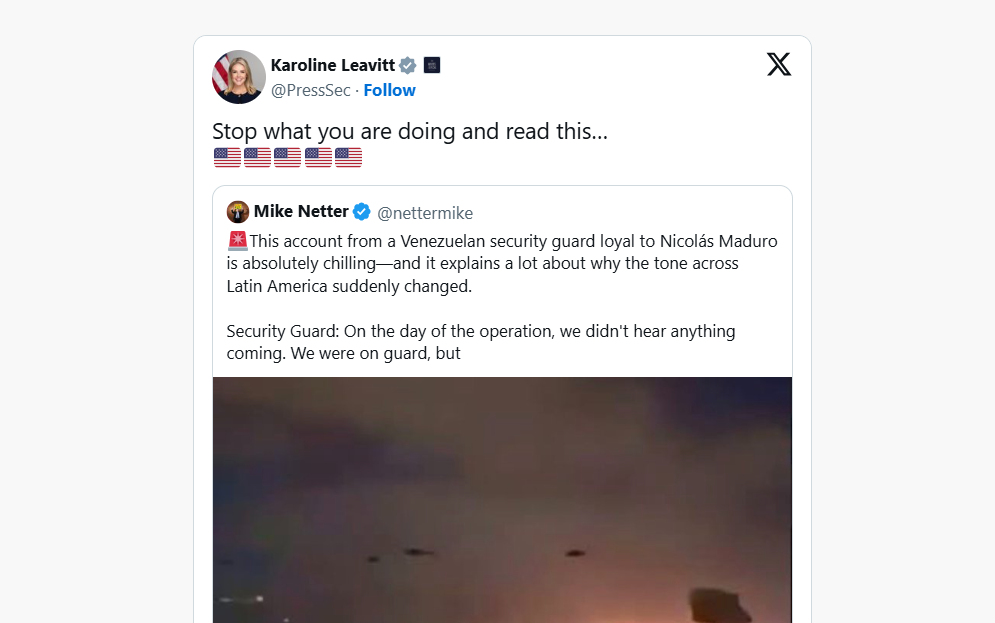
Task: Follow the @PressSec account
Action: pyautogui.click(x=389, y=90)
